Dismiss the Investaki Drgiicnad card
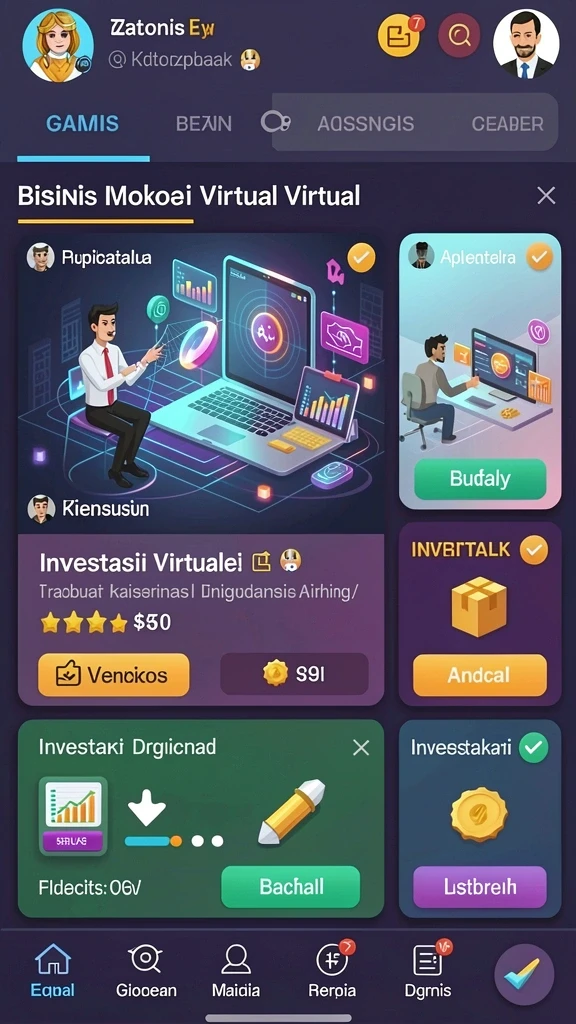Viewport: 576px width, 1024px height. click(361, 748)
